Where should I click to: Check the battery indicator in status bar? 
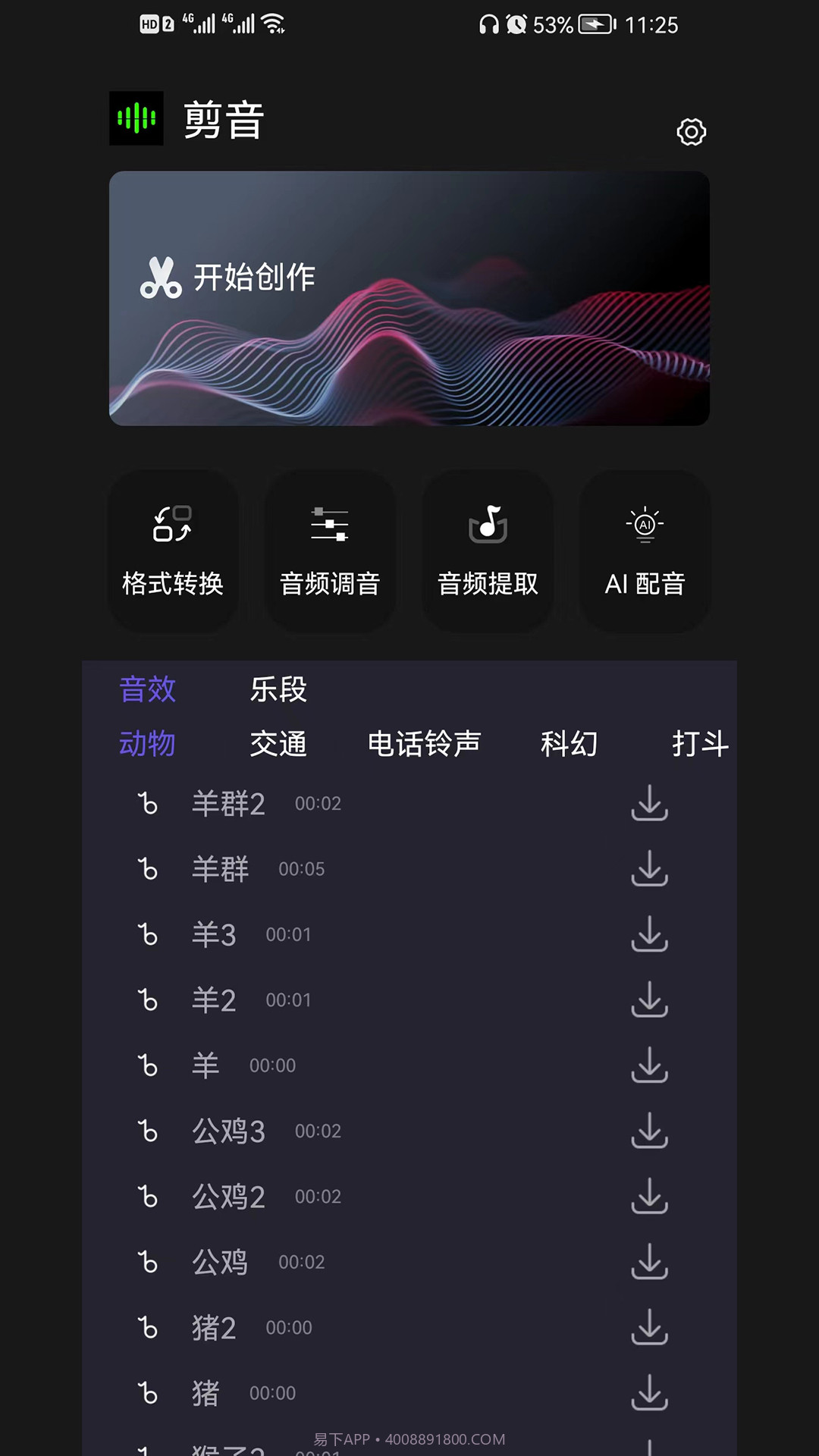591,23
